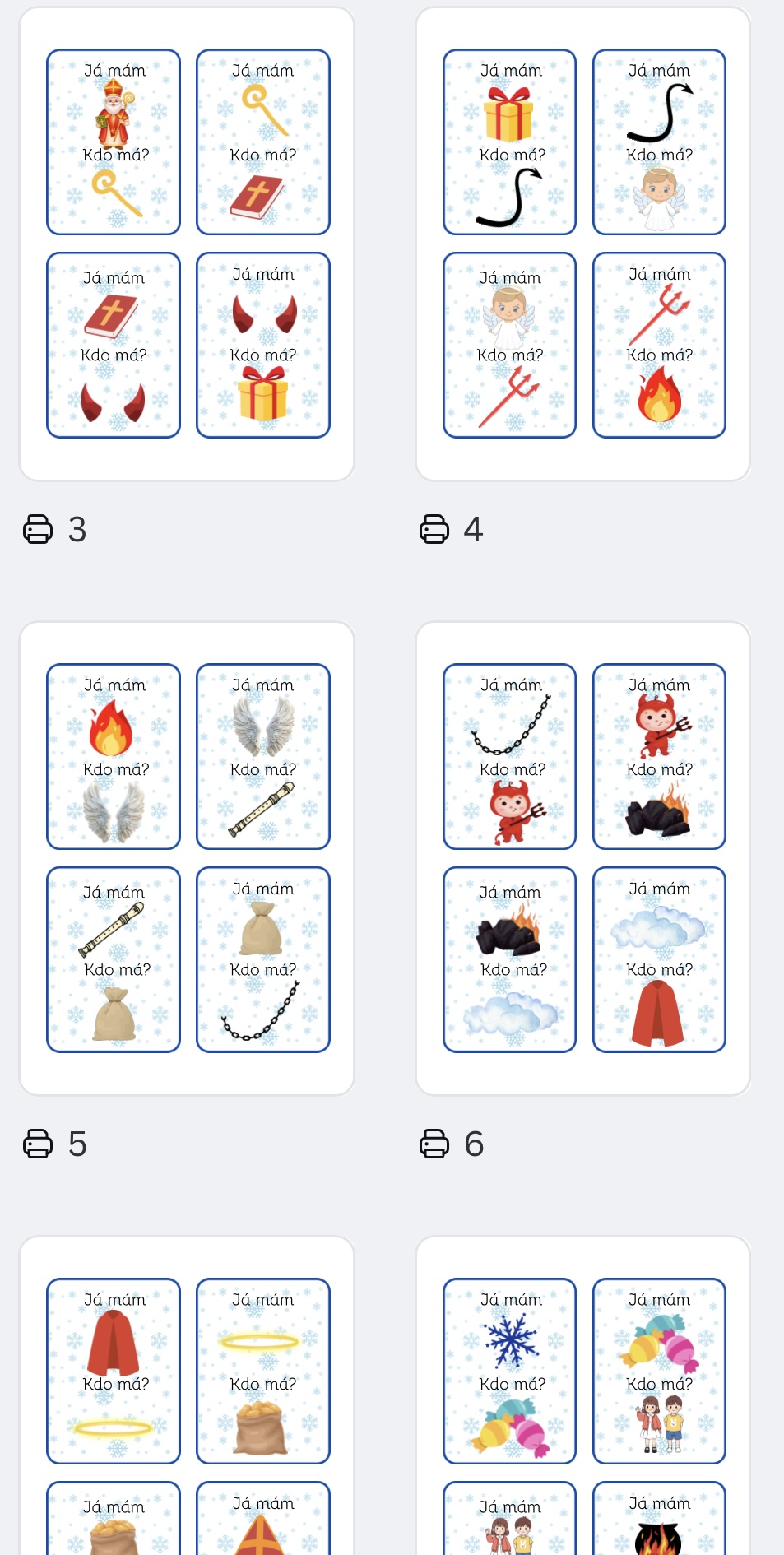Screen dimensions: 784x1555
Task: Open the page 5 preview with fire and wings cards
Action: 187,858
